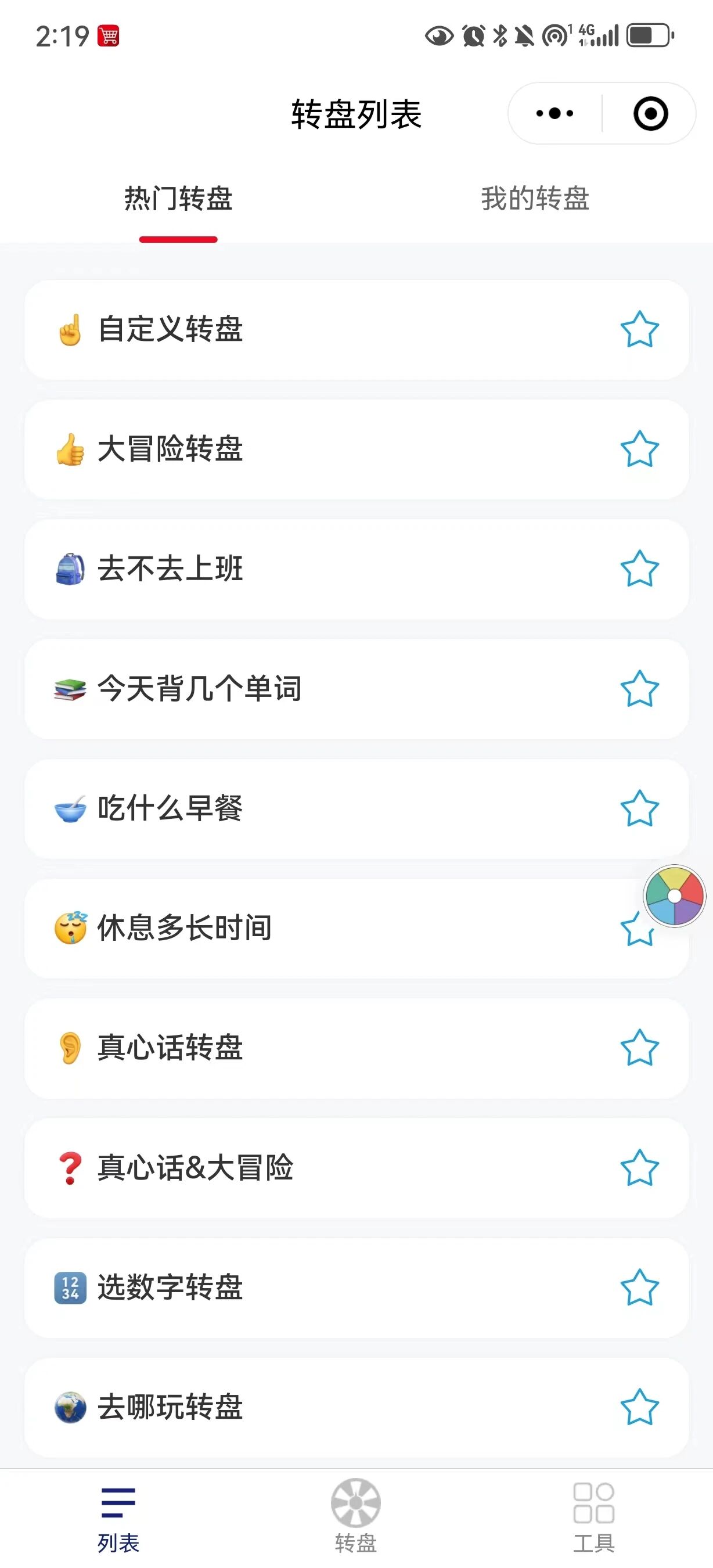Image resolution: width=713 pixels, height=1568 pixels.
Task: Star the 选数字转盘 wheel
Action: [639, 1288]
